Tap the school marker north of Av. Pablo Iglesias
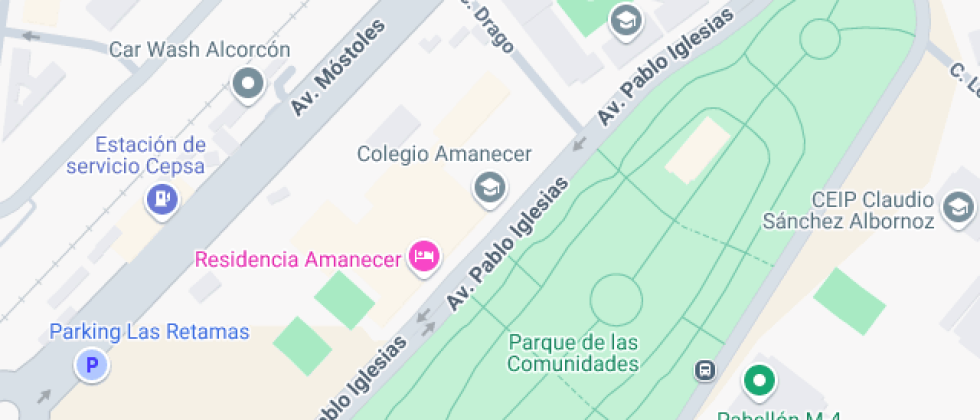The height and width of the screenshot is (420, 980). coord(627,20)
